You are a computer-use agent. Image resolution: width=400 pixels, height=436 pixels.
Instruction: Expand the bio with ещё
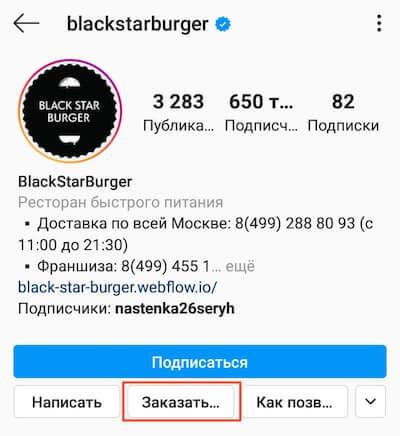(240, 266)
